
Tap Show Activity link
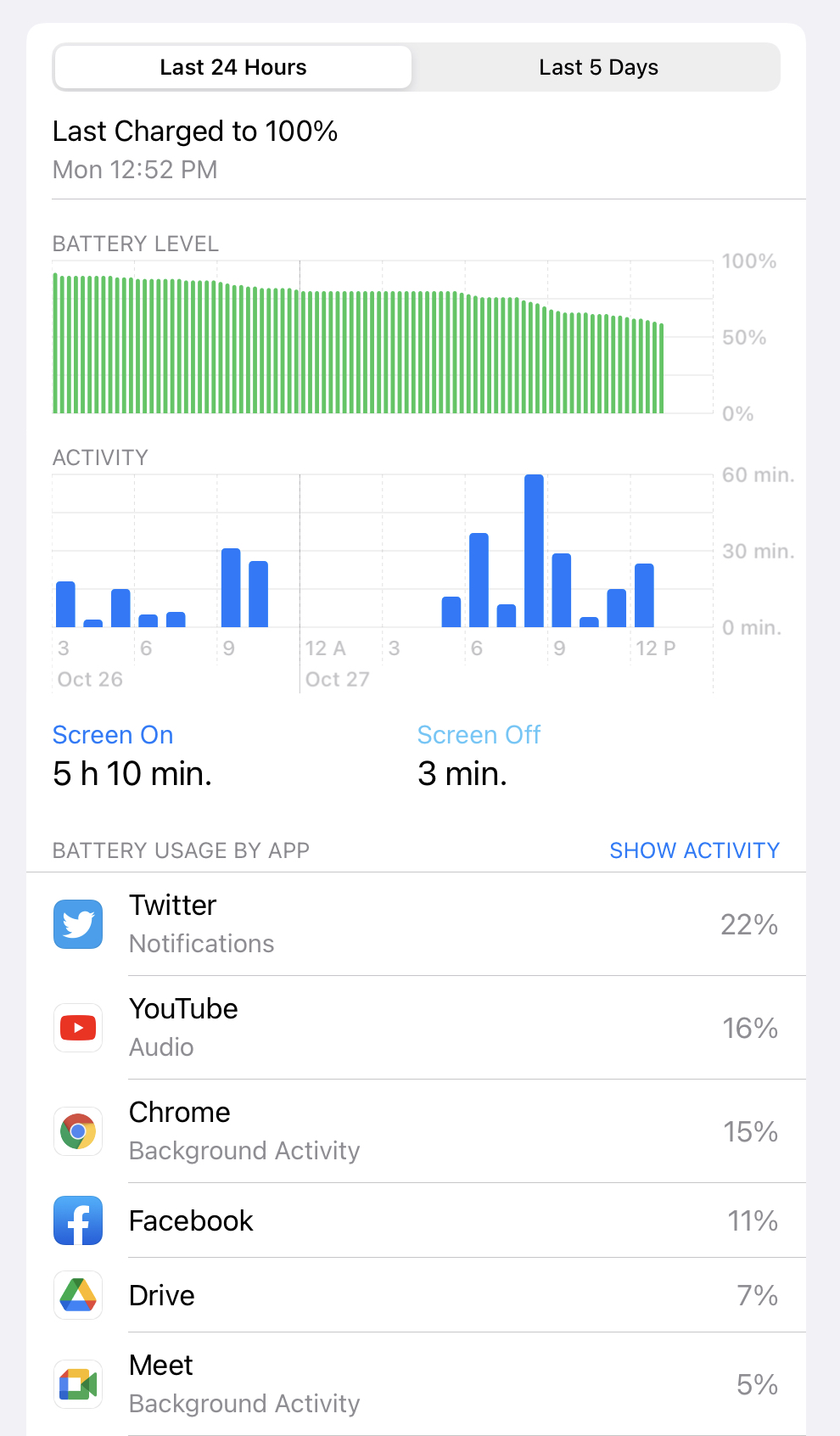[x=694, y=850]
